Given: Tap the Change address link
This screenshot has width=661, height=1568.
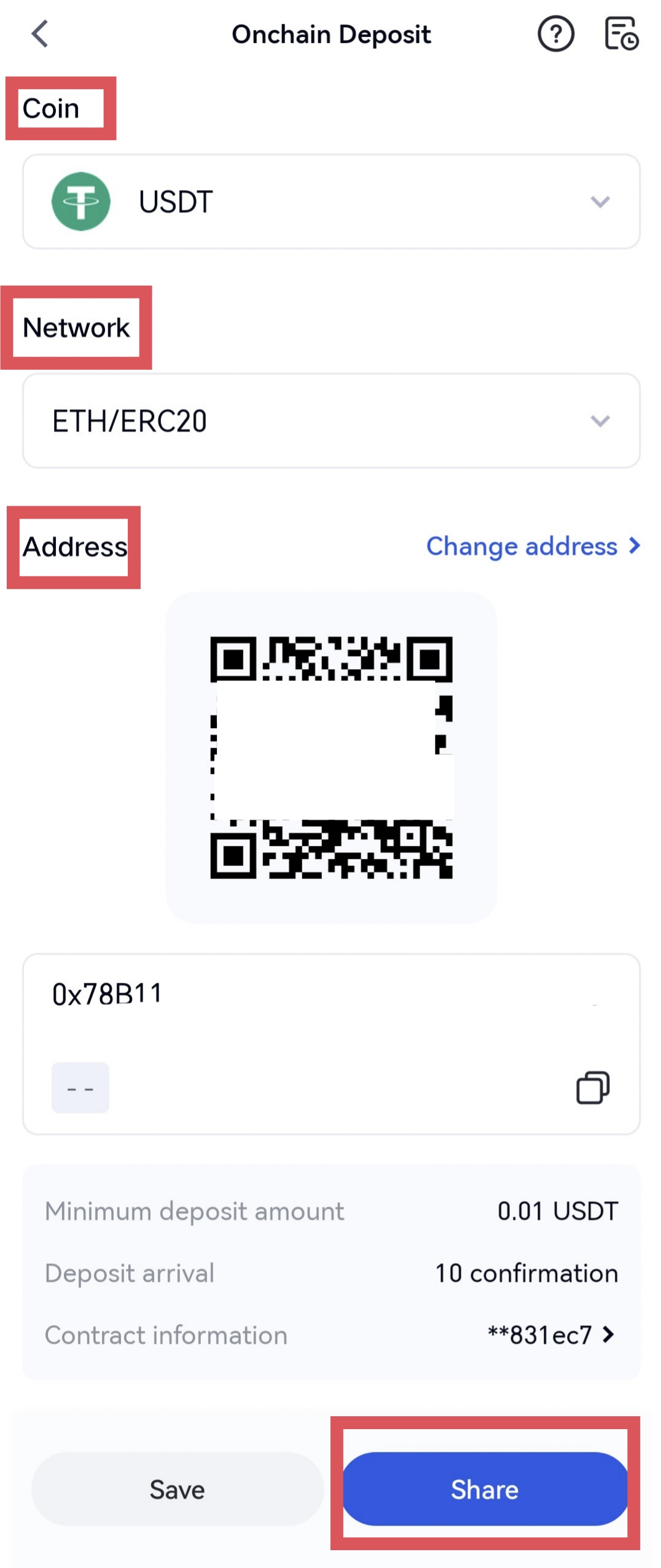Looking at the screenshot, I should pyautogui.click(x=532, y=546).
